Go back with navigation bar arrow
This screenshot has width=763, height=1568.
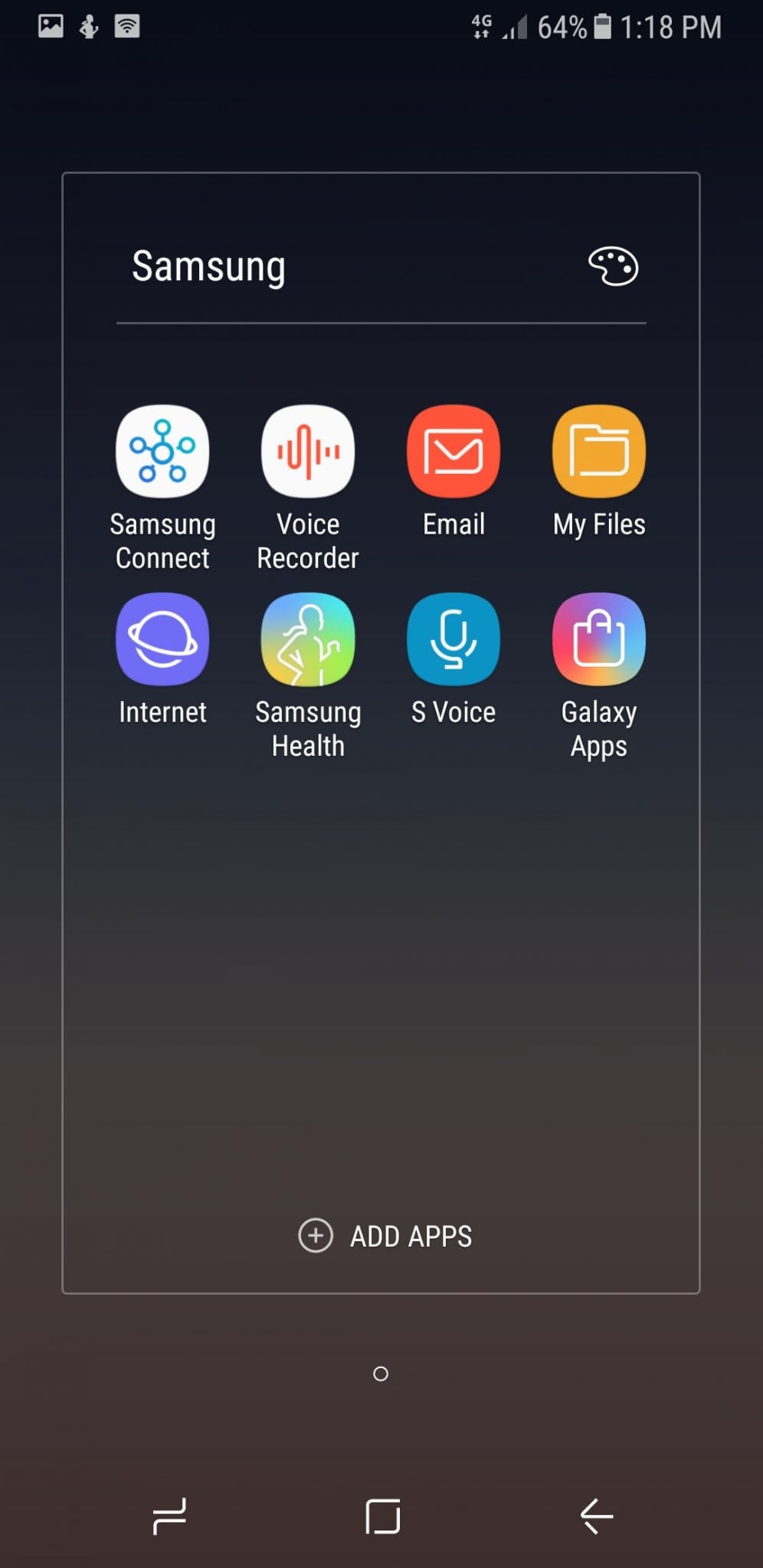597,1516
